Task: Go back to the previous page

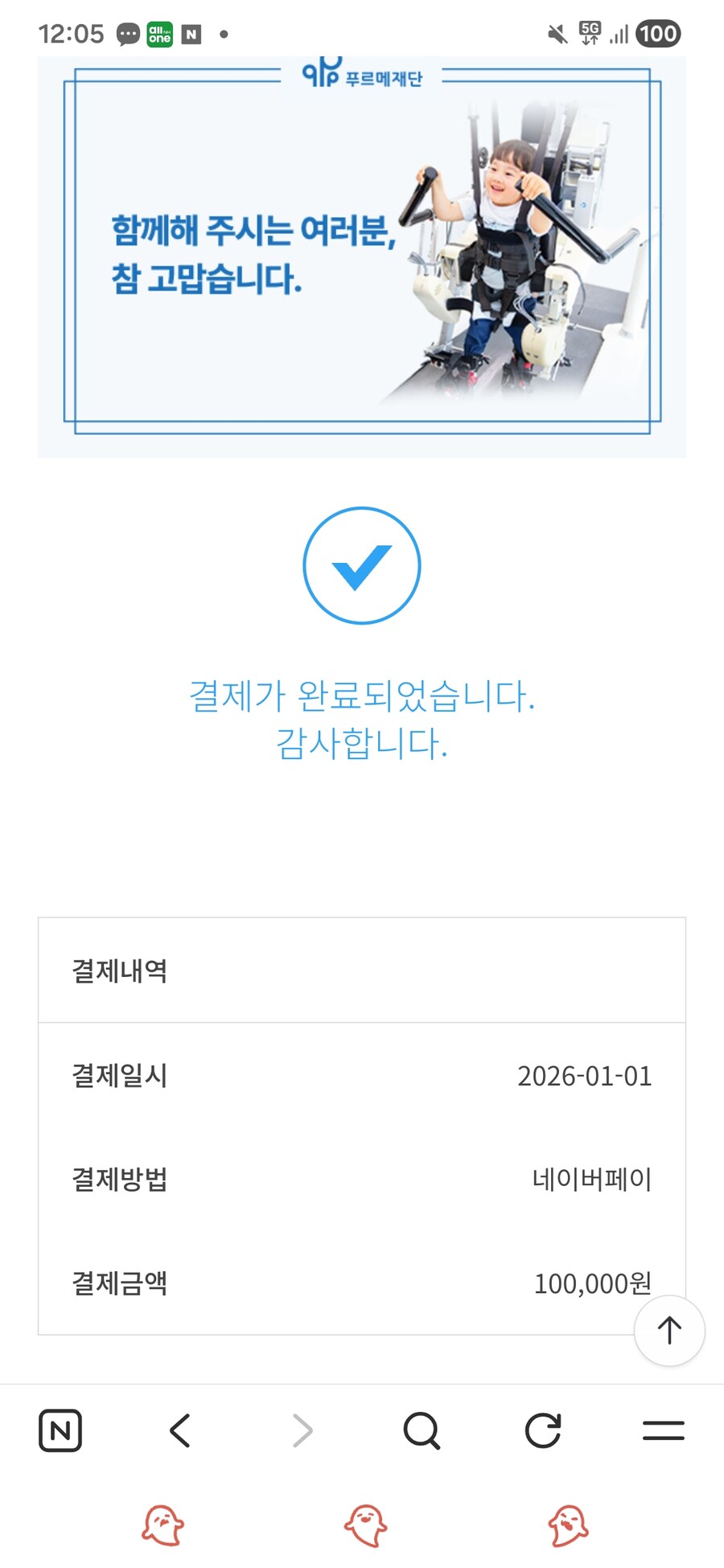Action: tap(180, 1430)
